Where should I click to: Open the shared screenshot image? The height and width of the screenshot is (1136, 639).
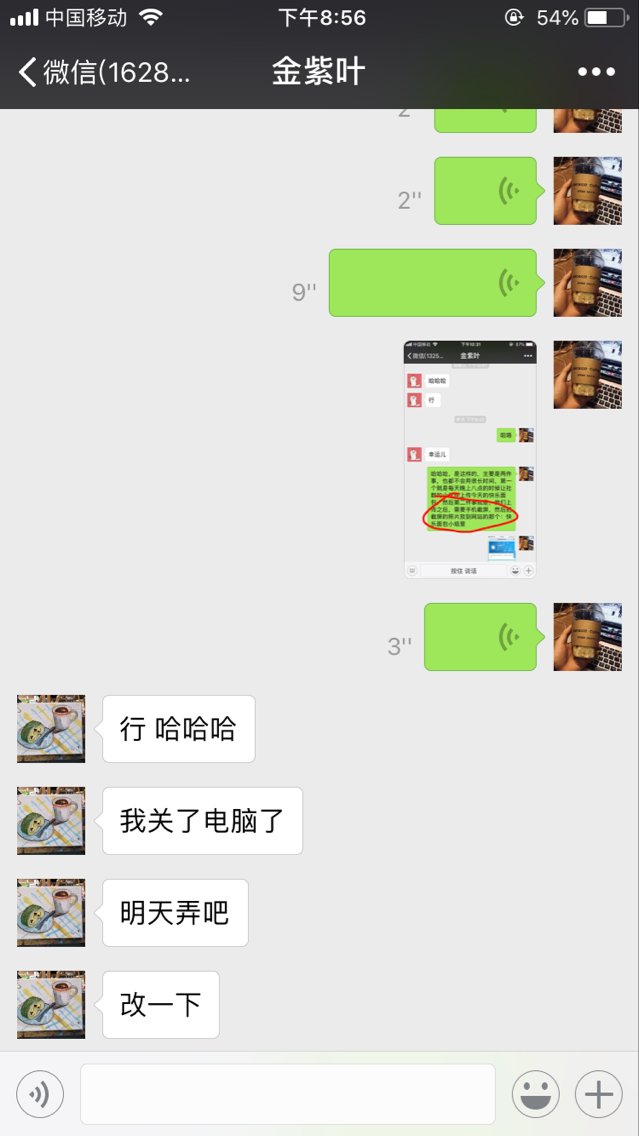470,459
